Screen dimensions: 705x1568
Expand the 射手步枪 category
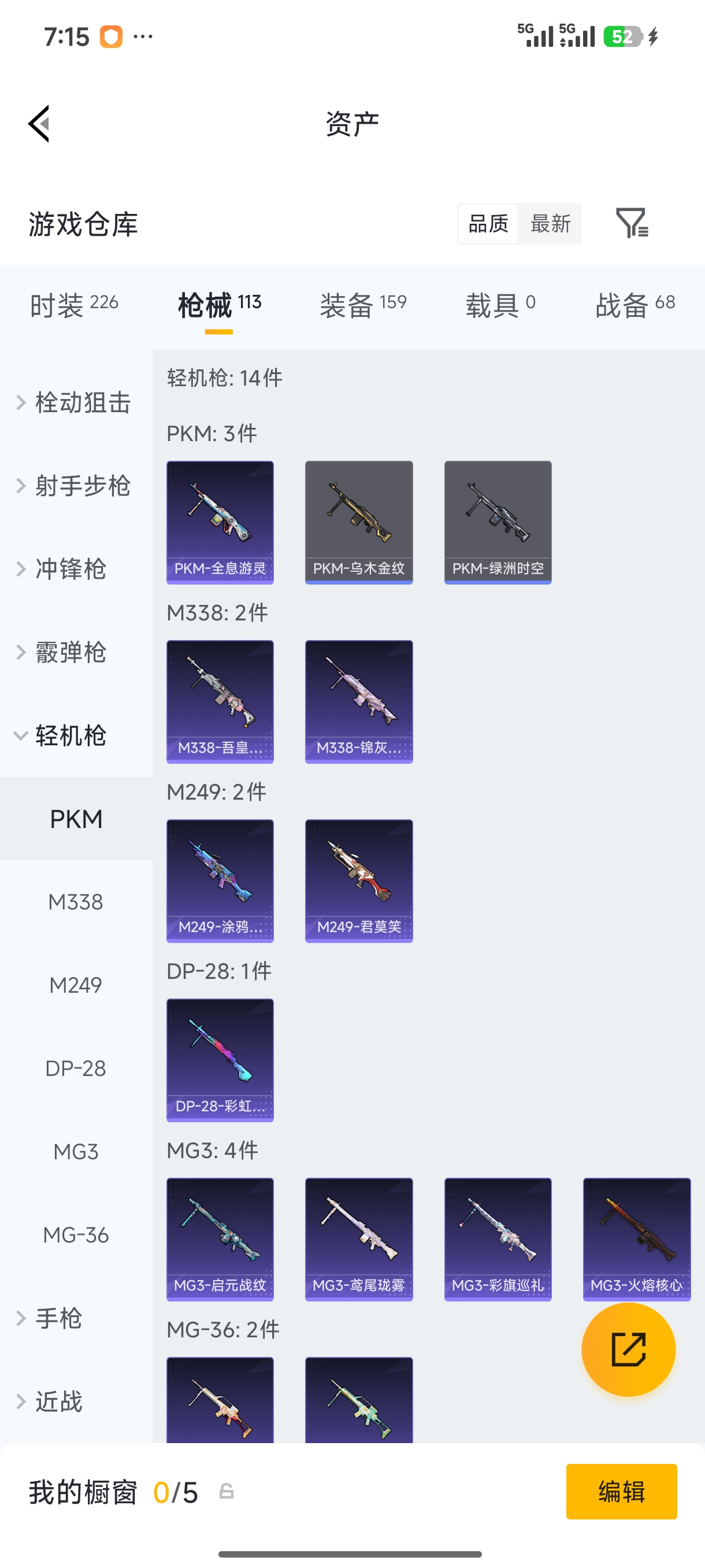coord(73,486)
